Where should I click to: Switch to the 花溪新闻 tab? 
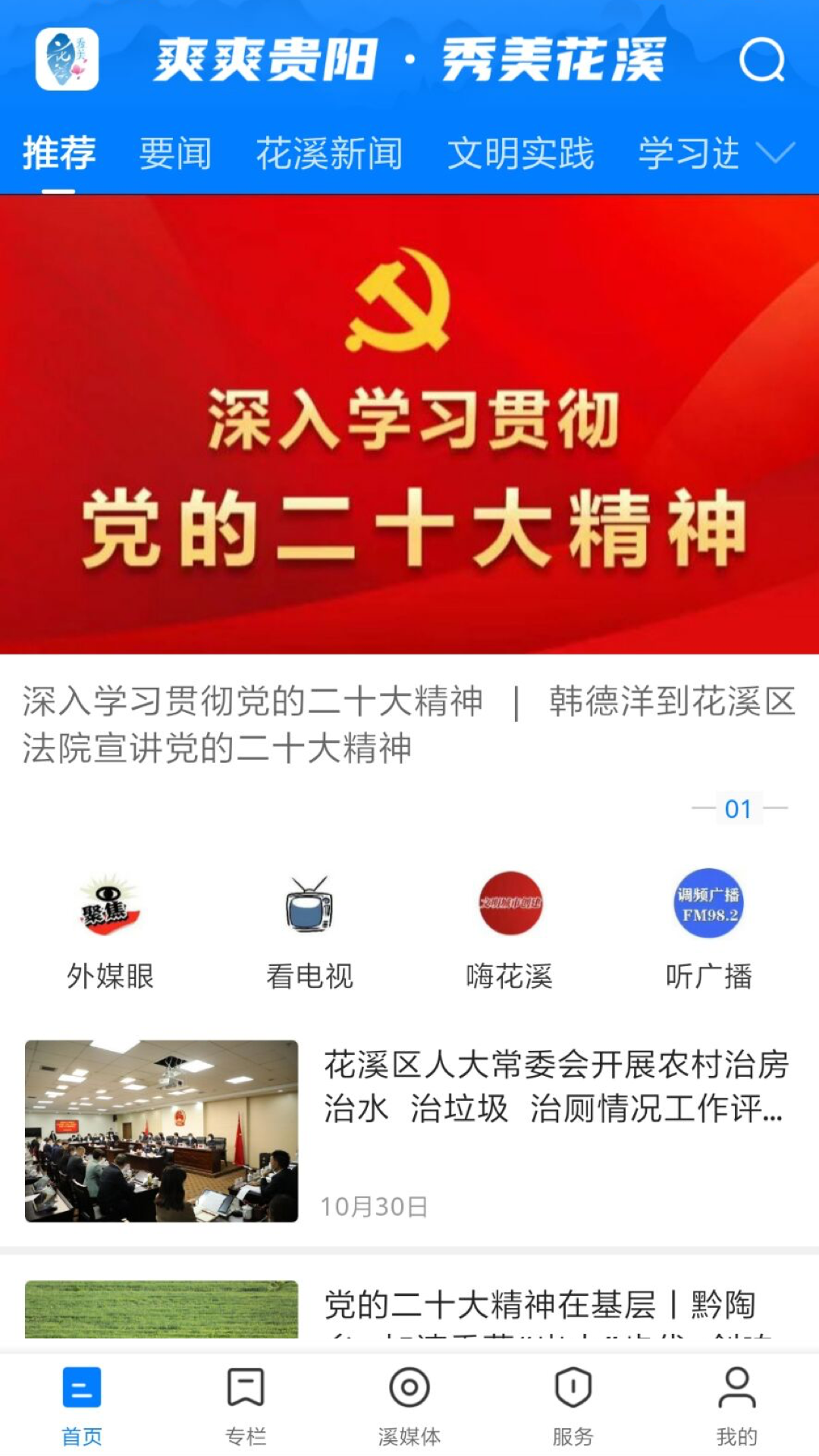tap(331, 154)
